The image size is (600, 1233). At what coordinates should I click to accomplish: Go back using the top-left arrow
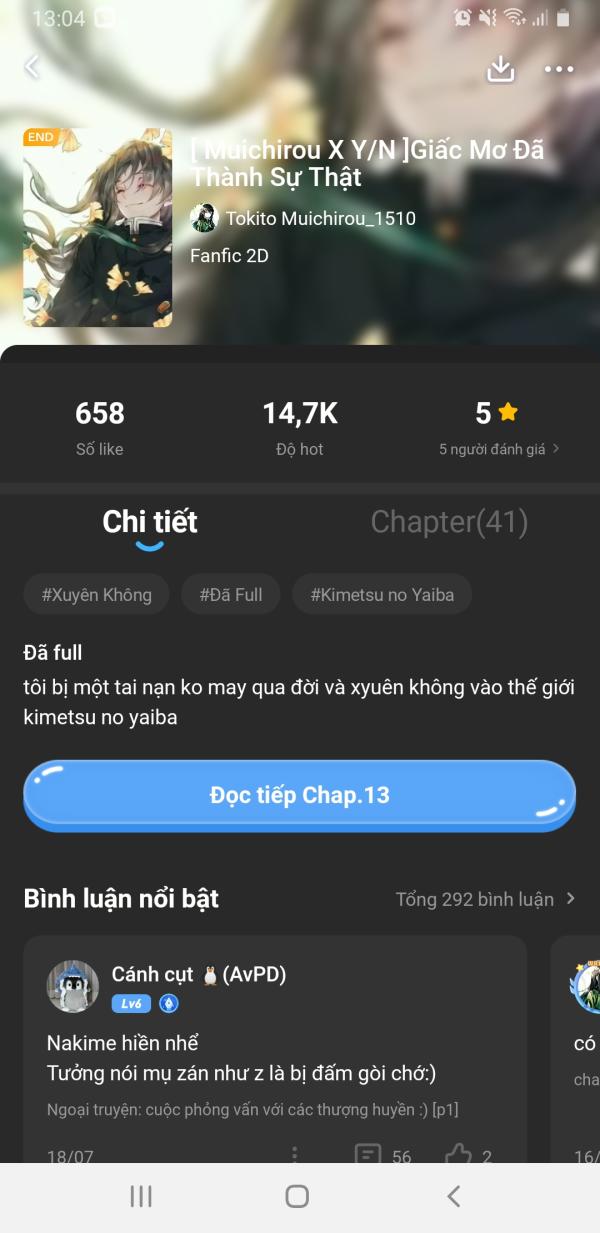tap(32, 67)
